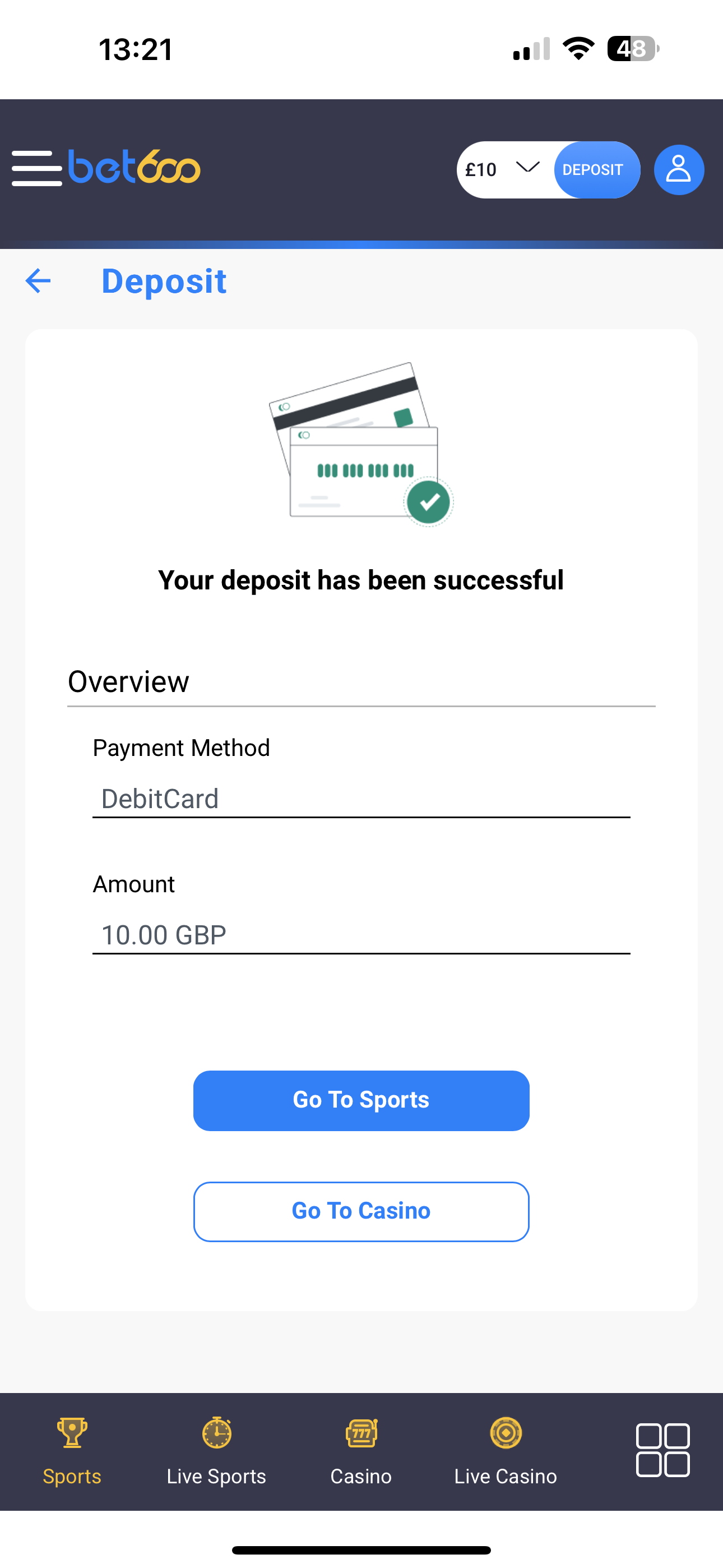Viewport: 723px width, 1568px height.
Task: Click the 10.00 GBP amount field
Action: (361, 934)
